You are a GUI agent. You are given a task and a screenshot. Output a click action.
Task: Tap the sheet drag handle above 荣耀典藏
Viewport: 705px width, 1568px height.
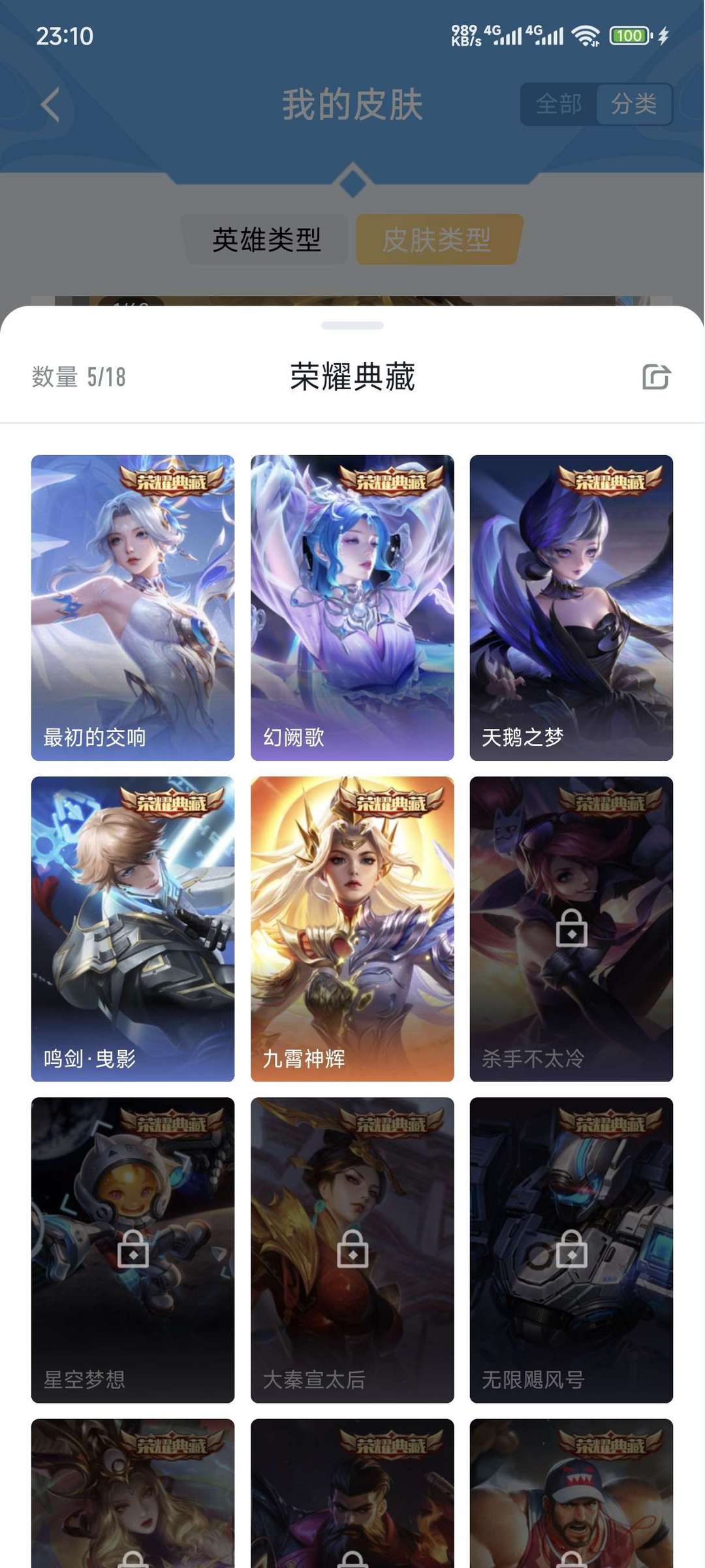[352, 325]
